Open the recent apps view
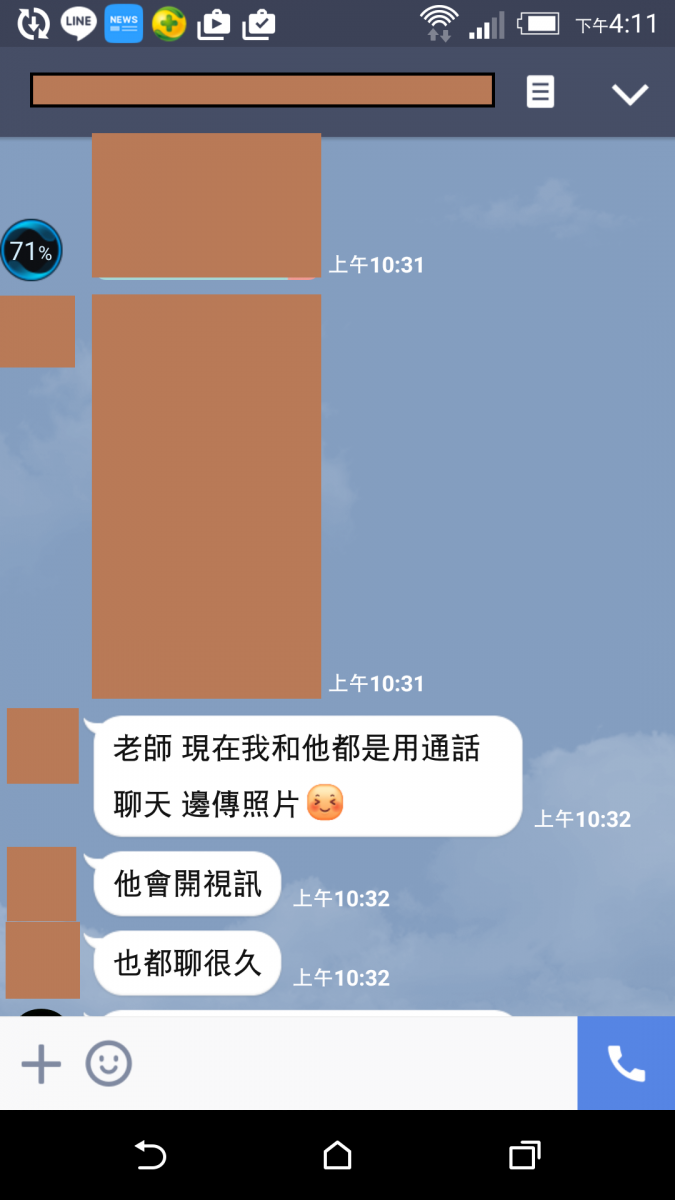 524,1156
